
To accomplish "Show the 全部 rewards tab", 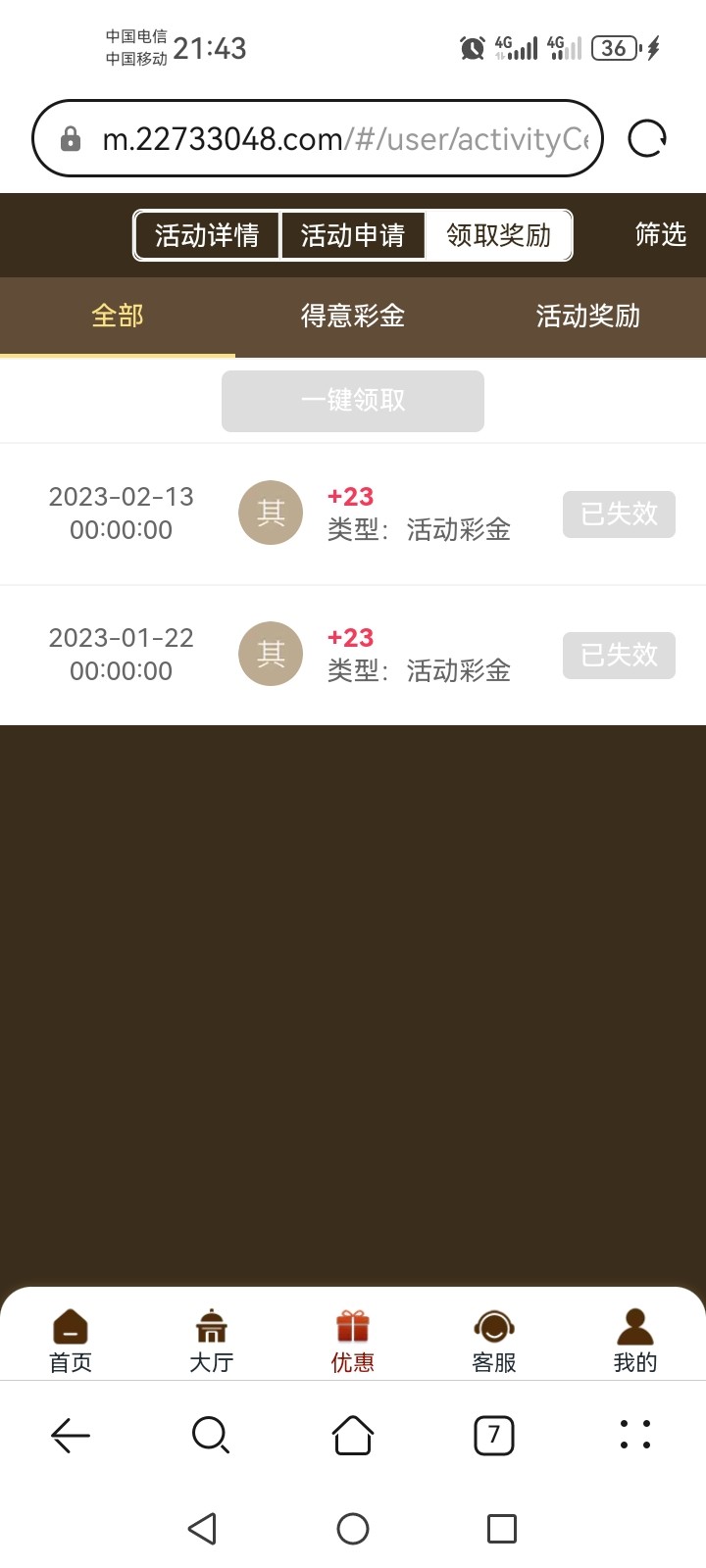I will point(118,316).
